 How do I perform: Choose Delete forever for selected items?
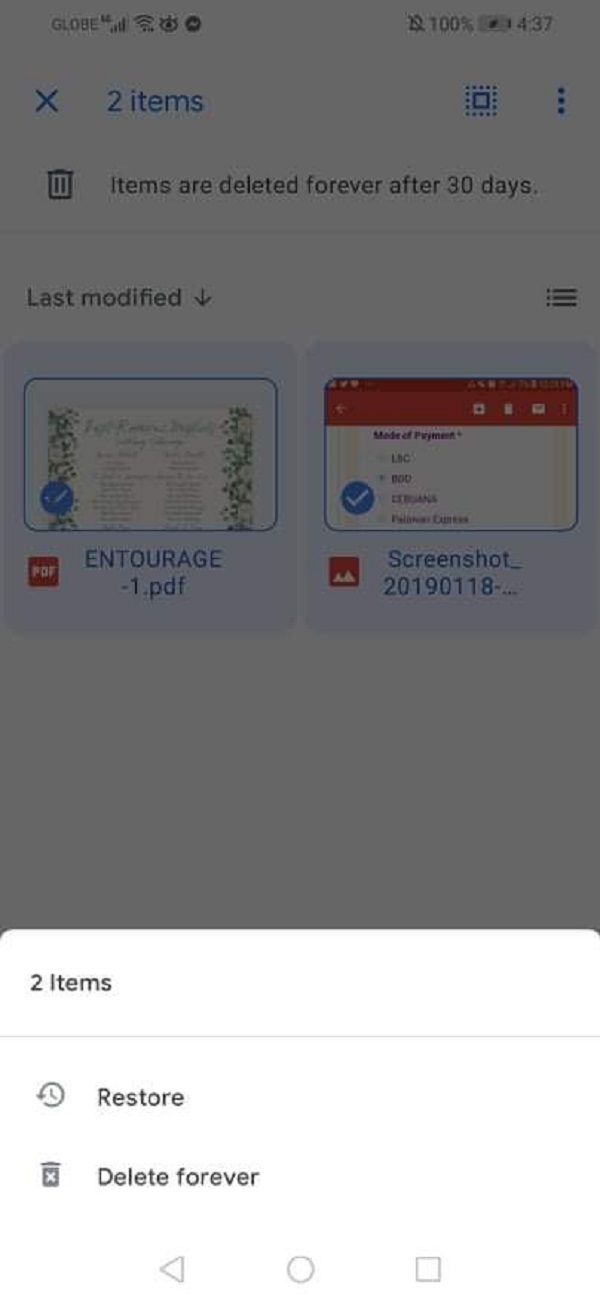177,1177
